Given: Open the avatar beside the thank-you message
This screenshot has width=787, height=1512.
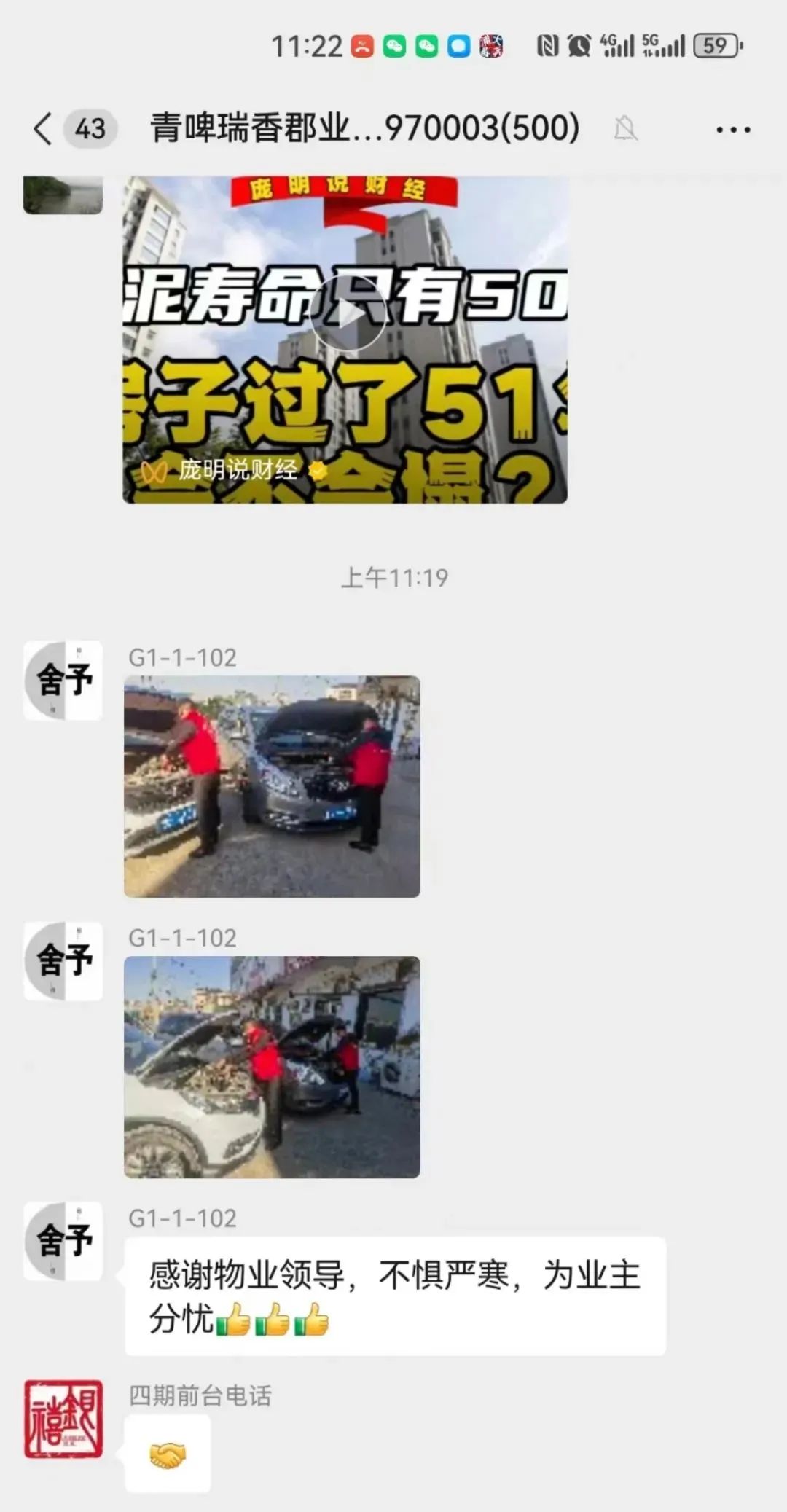Looking at the screenshot, I should tap(63, 1241).
